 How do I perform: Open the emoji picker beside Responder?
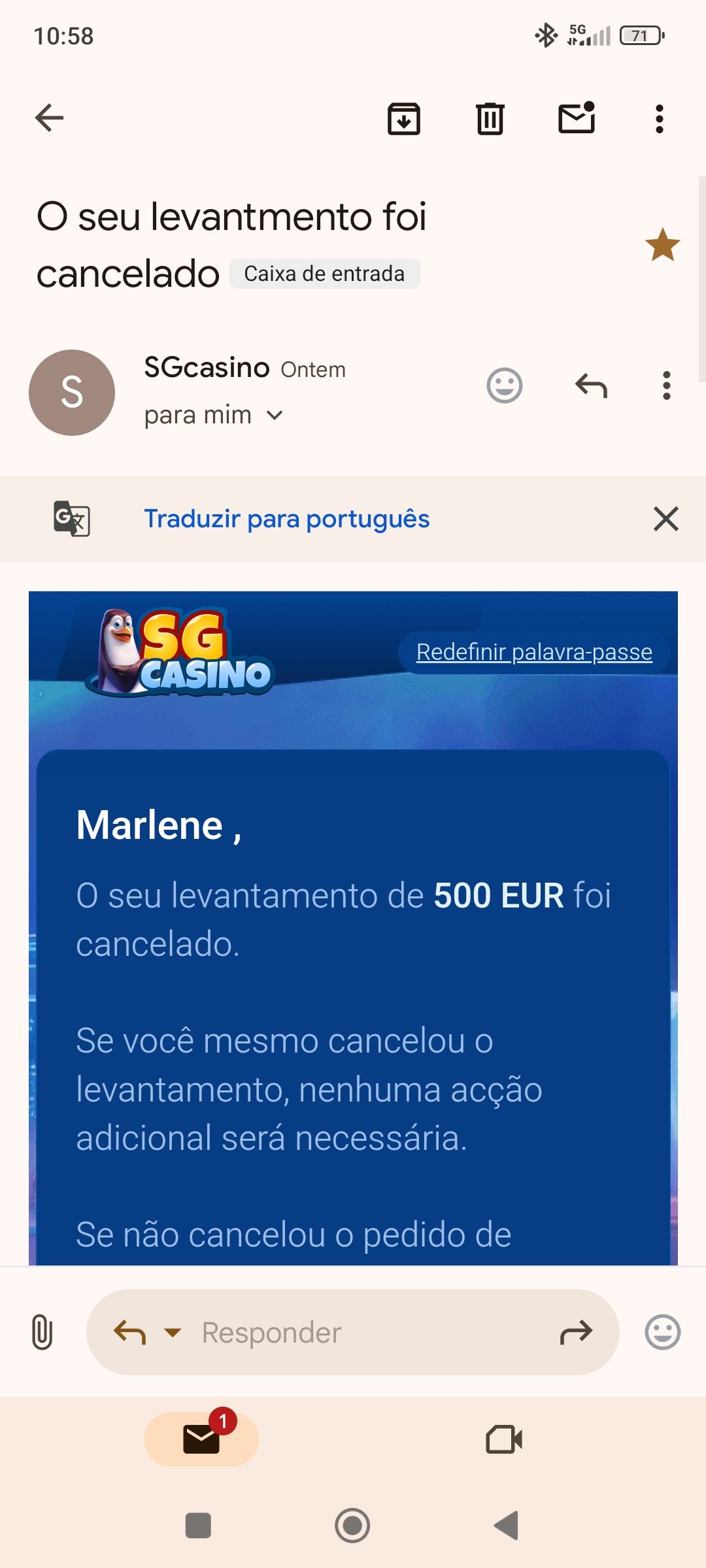coord(662,1332)
